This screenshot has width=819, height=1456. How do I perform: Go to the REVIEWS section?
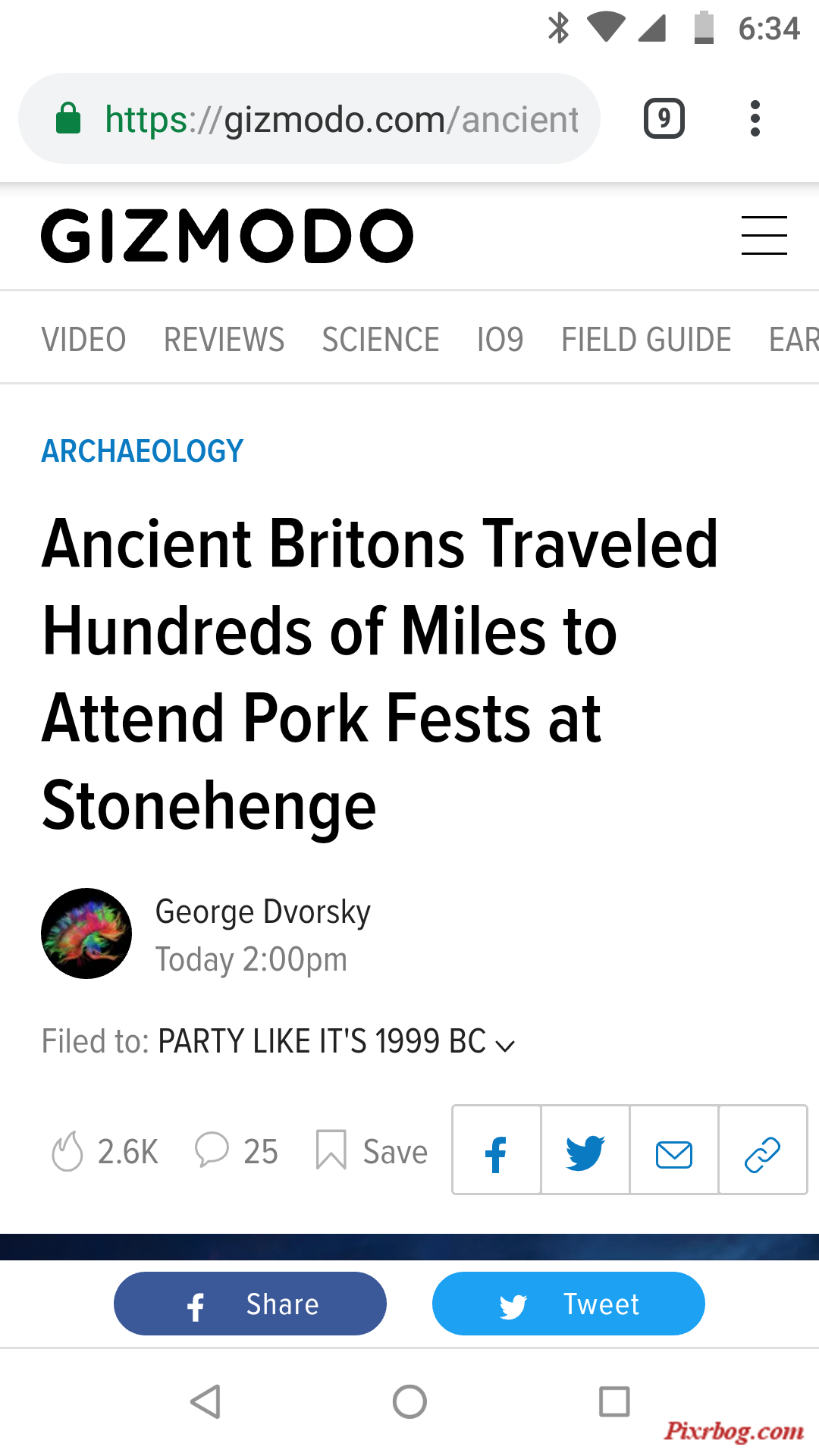[224, 339]
